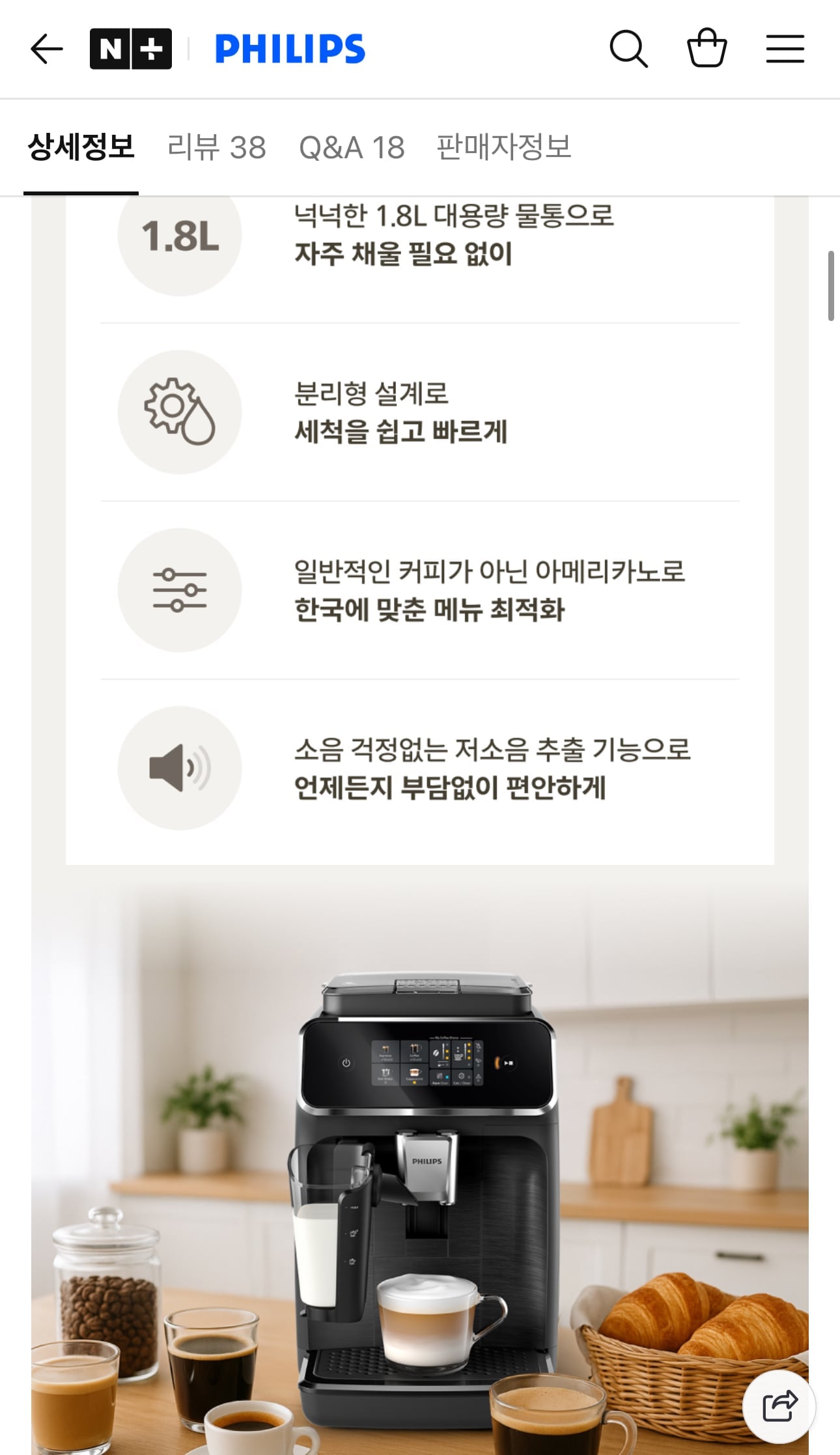Select the 상세정보 tab
Viewport: 840px width, 1455px height.
[81, 147]
